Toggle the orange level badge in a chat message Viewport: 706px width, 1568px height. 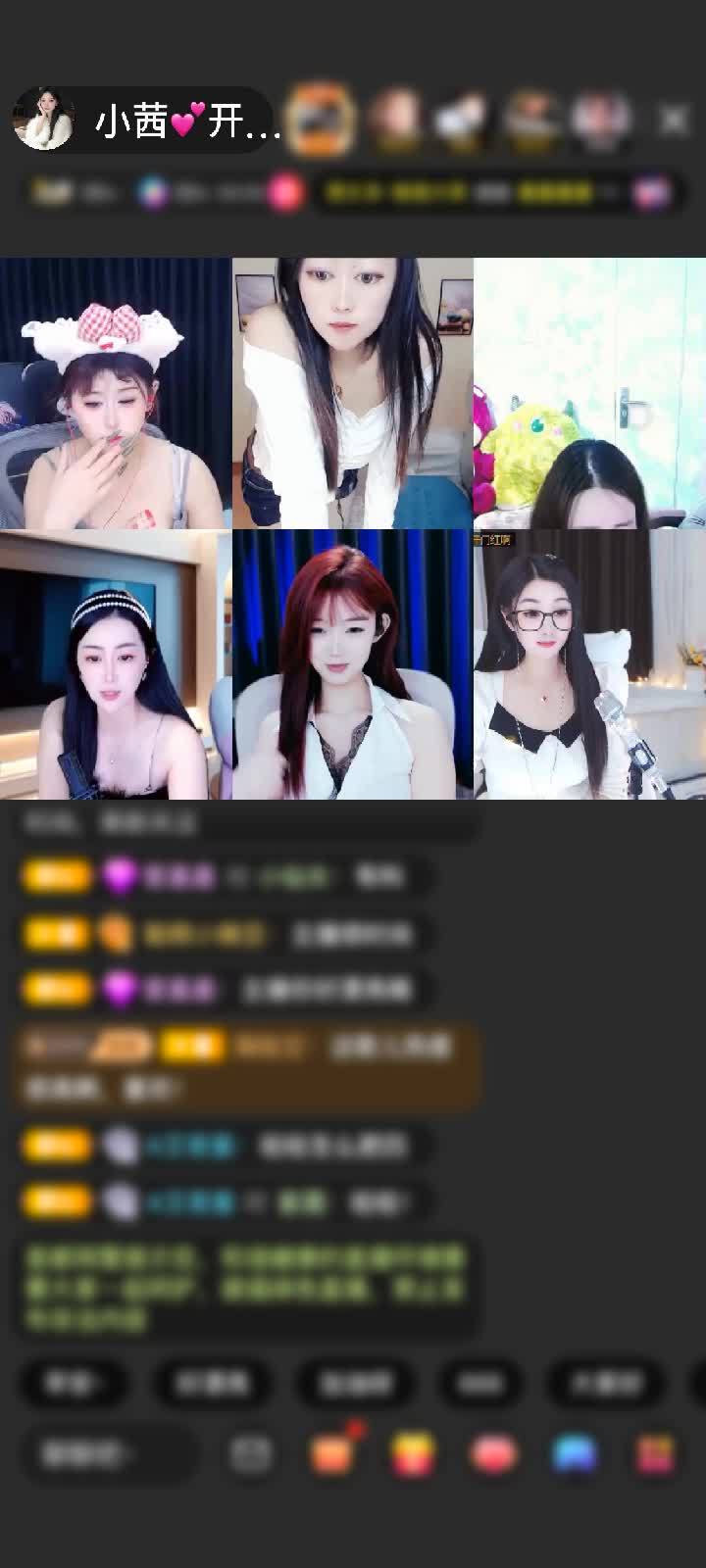point(57,875)
